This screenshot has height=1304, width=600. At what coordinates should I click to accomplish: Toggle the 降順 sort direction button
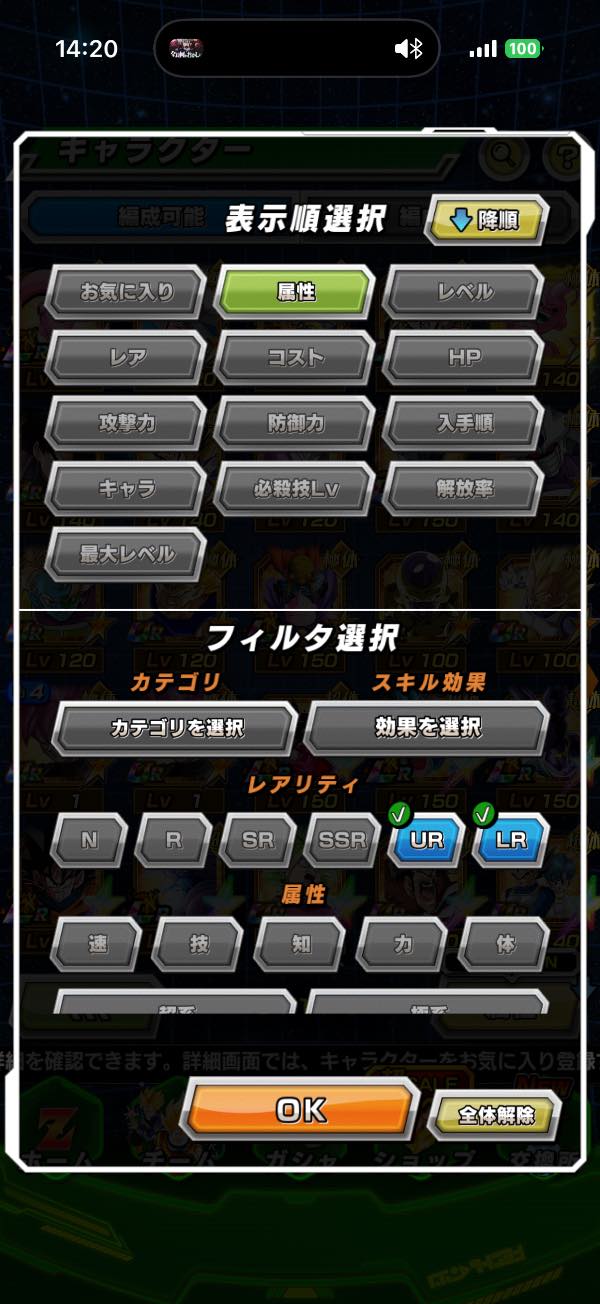tap(486, 220)
